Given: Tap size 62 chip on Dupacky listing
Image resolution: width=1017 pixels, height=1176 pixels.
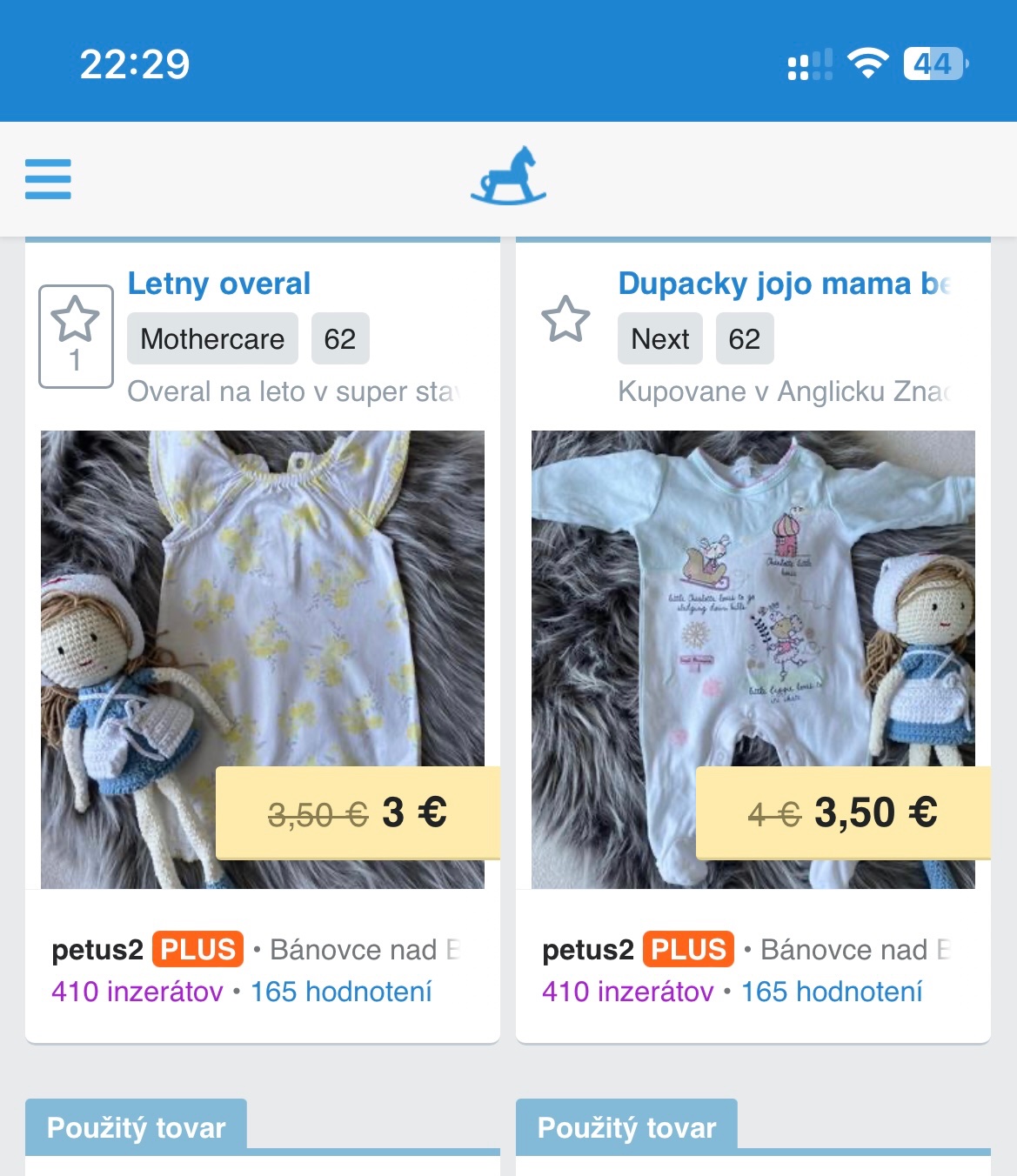Looking at the screenshot, I should tap(744, 338).
